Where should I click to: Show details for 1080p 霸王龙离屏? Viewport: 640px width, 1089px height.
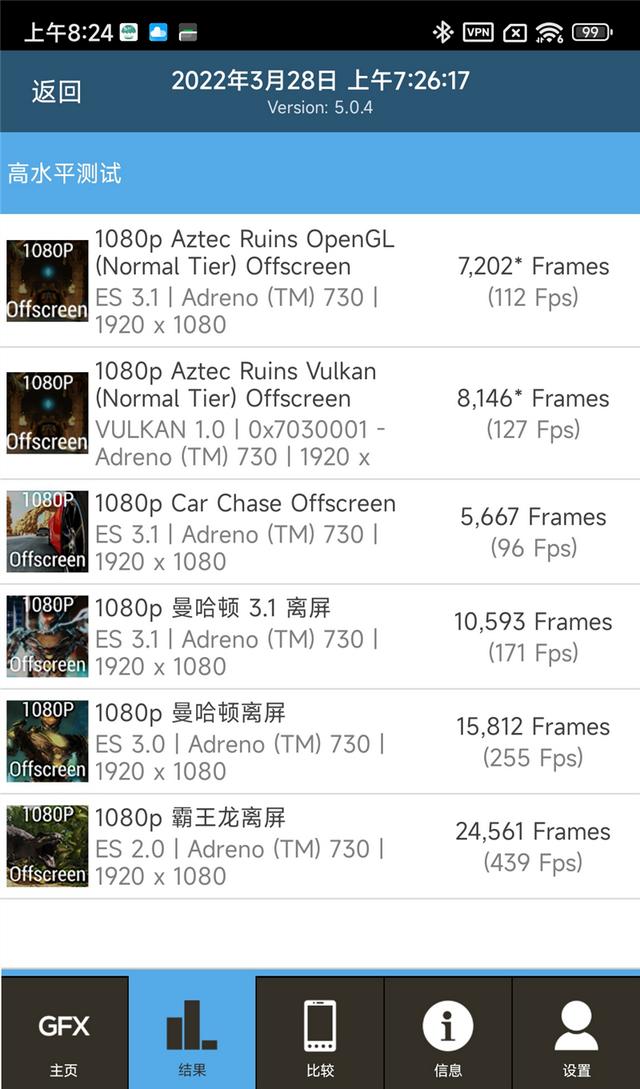(320, 846)
